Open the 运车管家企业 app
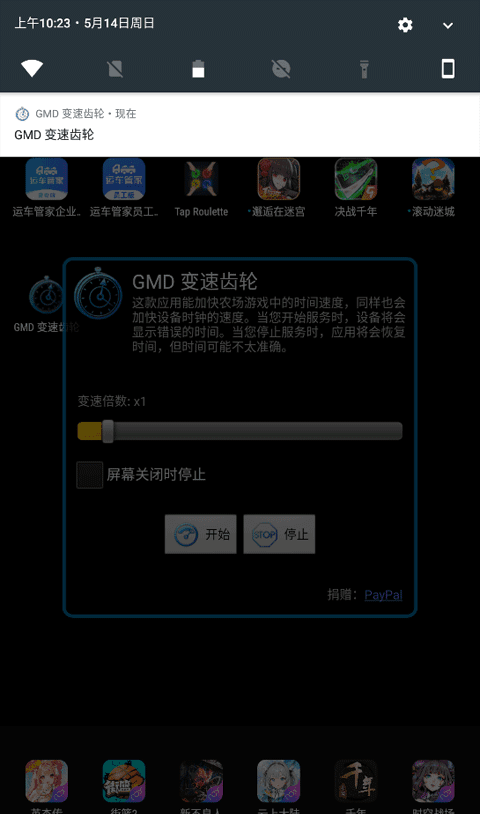 (47, 188)
